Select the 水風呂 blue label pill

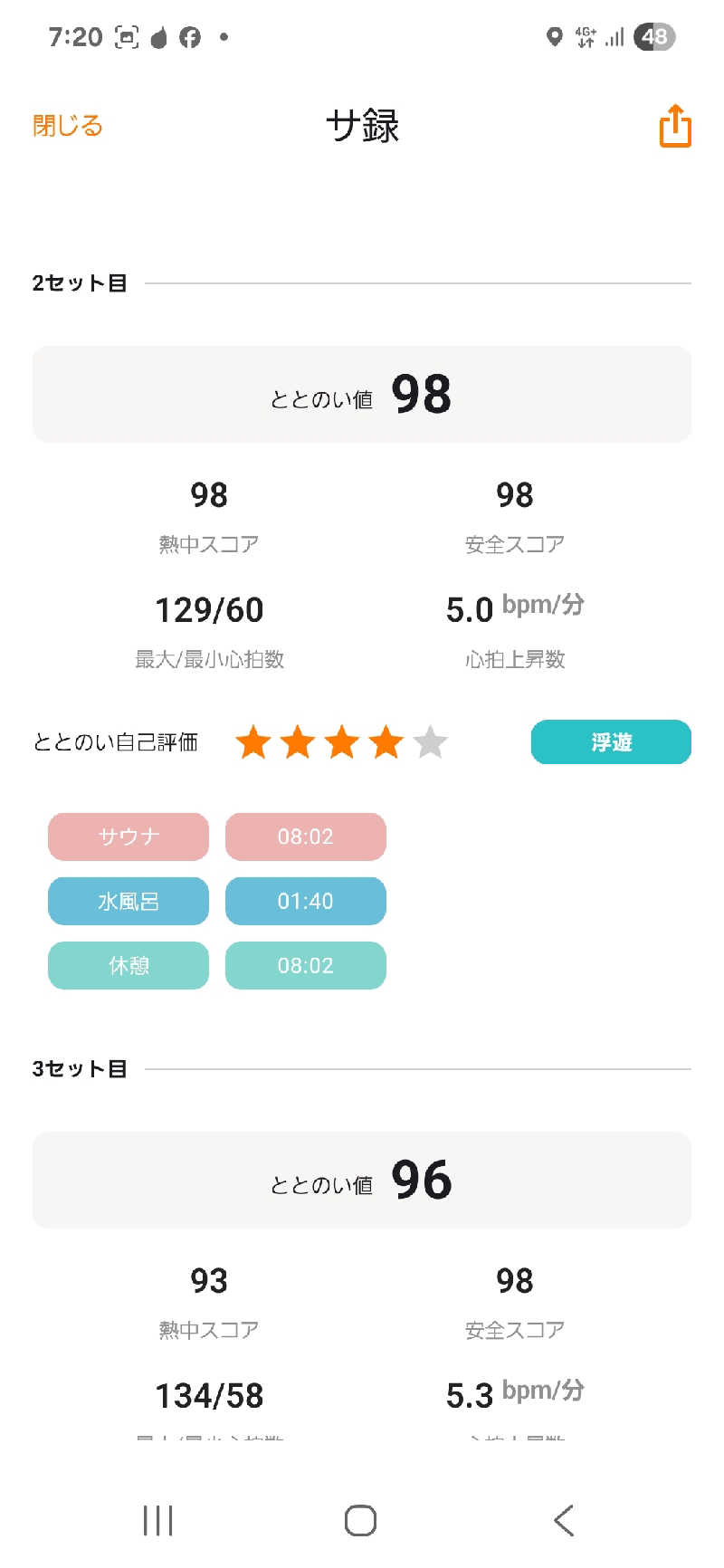(128, 901)
